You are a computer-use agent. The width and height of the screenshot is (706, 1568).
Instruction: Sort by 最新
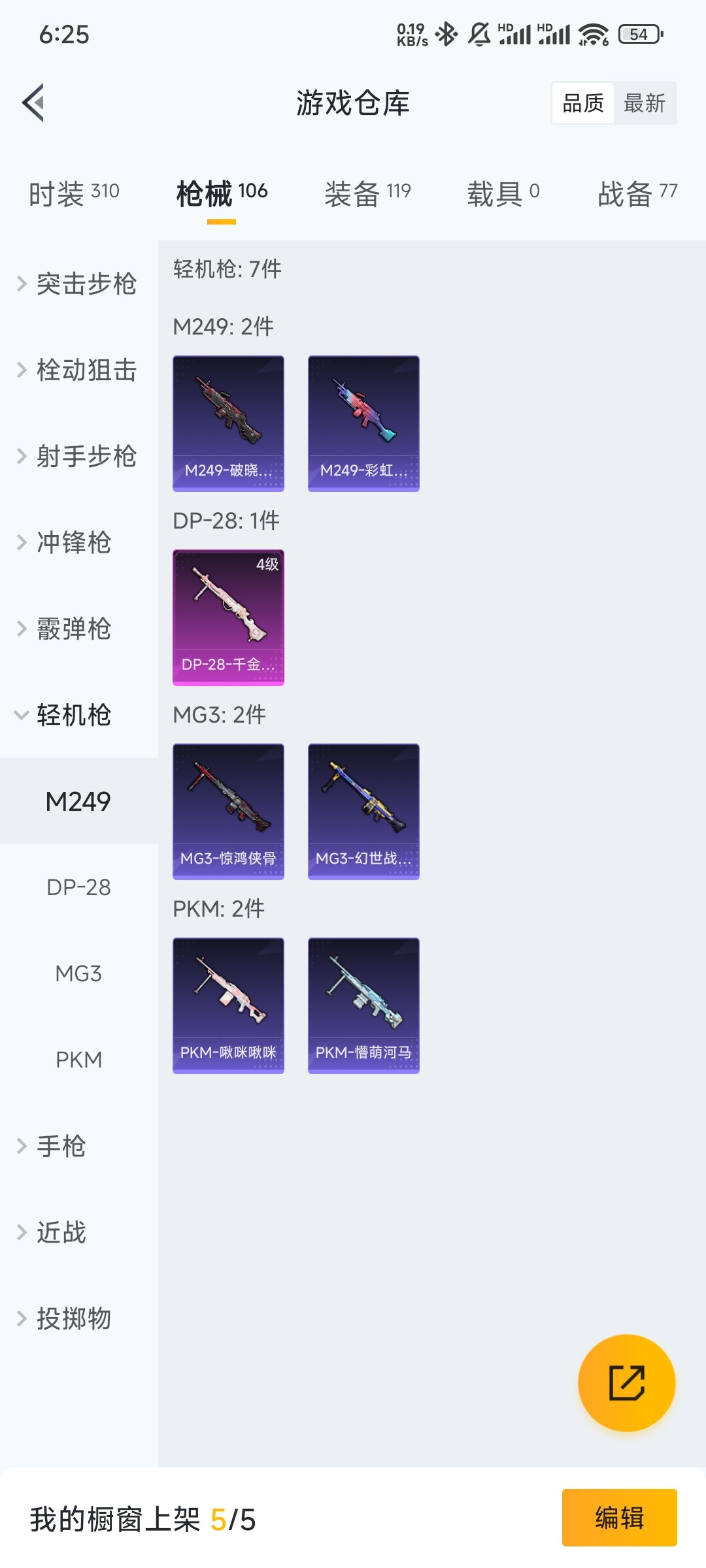[645, 103]
